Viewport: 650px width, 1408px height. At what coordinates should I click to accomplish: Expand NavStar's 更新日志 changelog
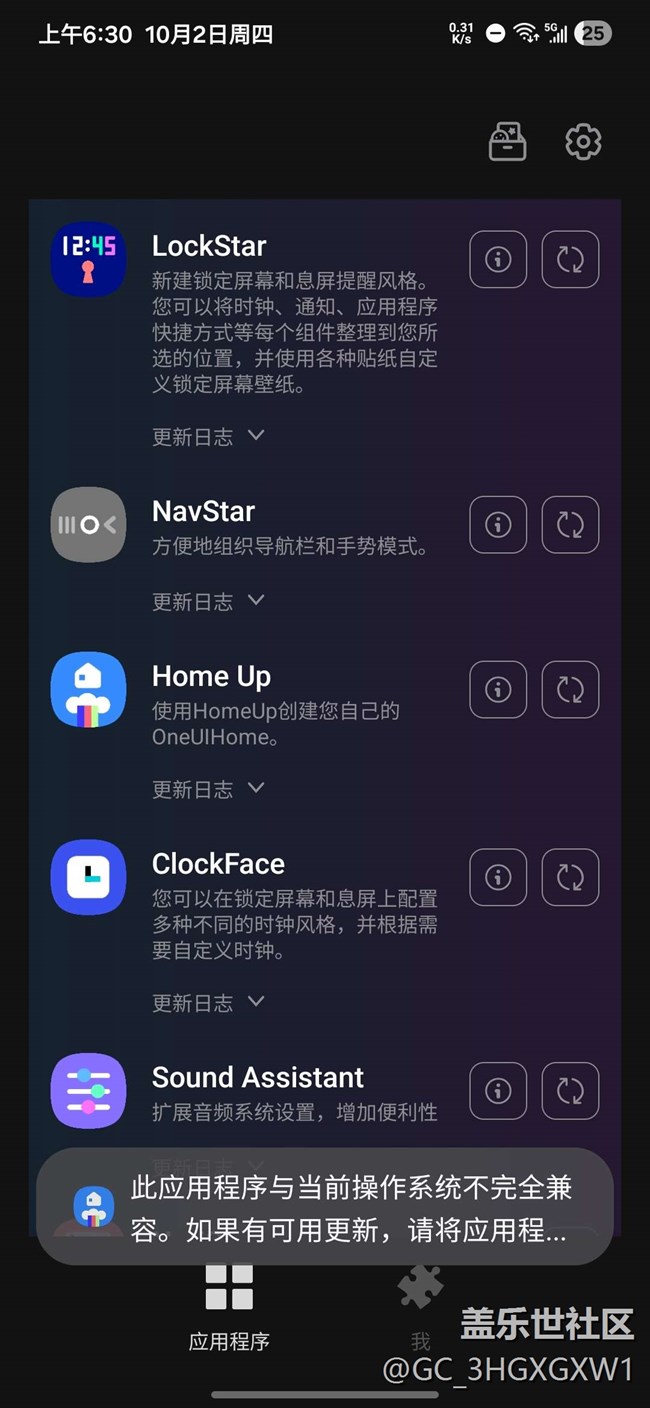pyautogui.click(x=208, y=601)
